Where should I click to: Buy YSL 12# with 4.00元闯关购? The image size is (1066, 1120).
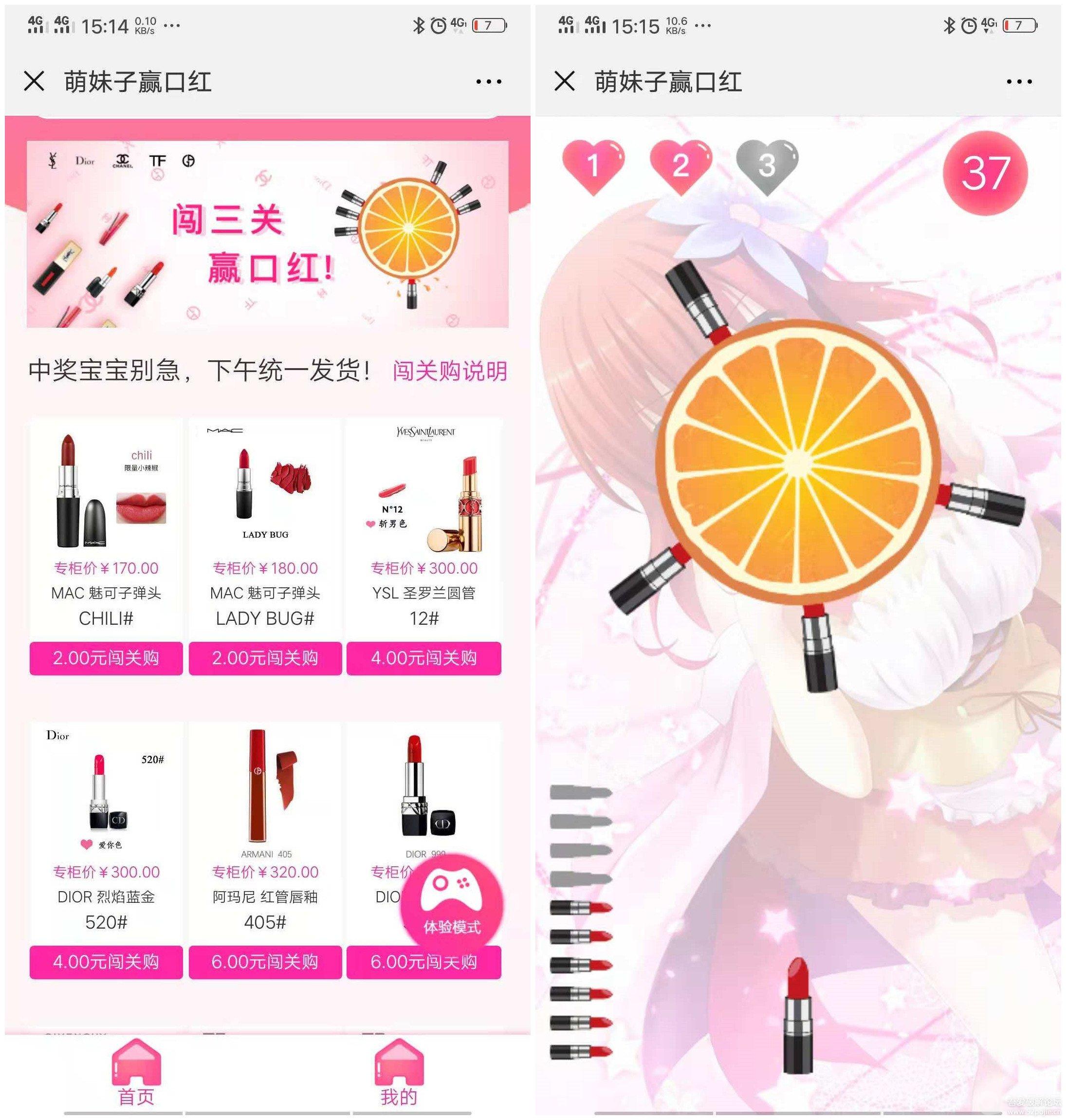pos(424,658)
